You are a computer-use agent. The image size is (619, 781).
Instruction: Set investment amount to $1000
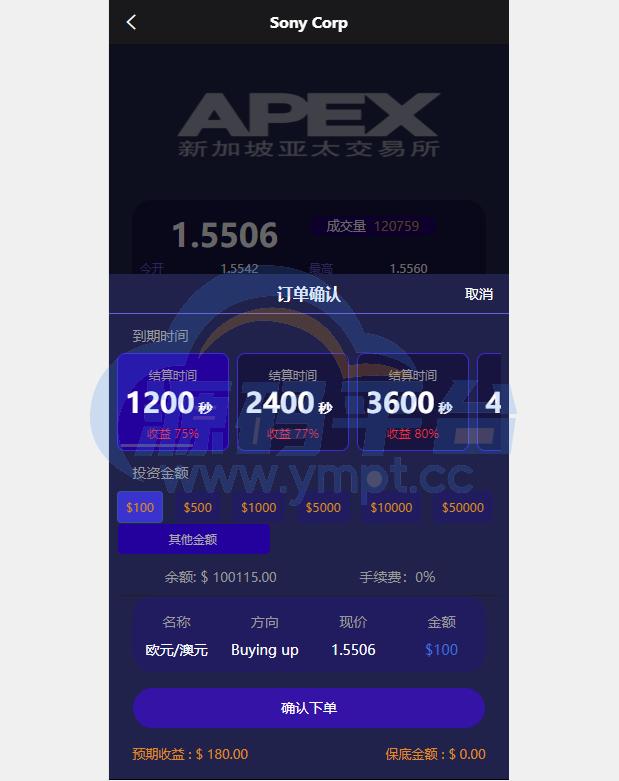click(258, 507)
